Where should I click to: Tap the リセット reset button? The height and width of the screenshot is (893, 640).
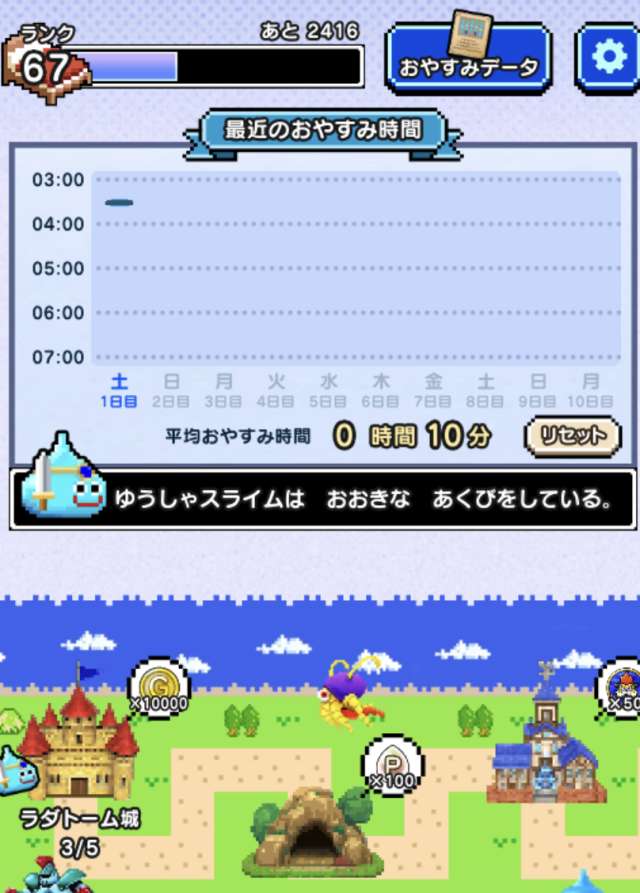[572, 436]
